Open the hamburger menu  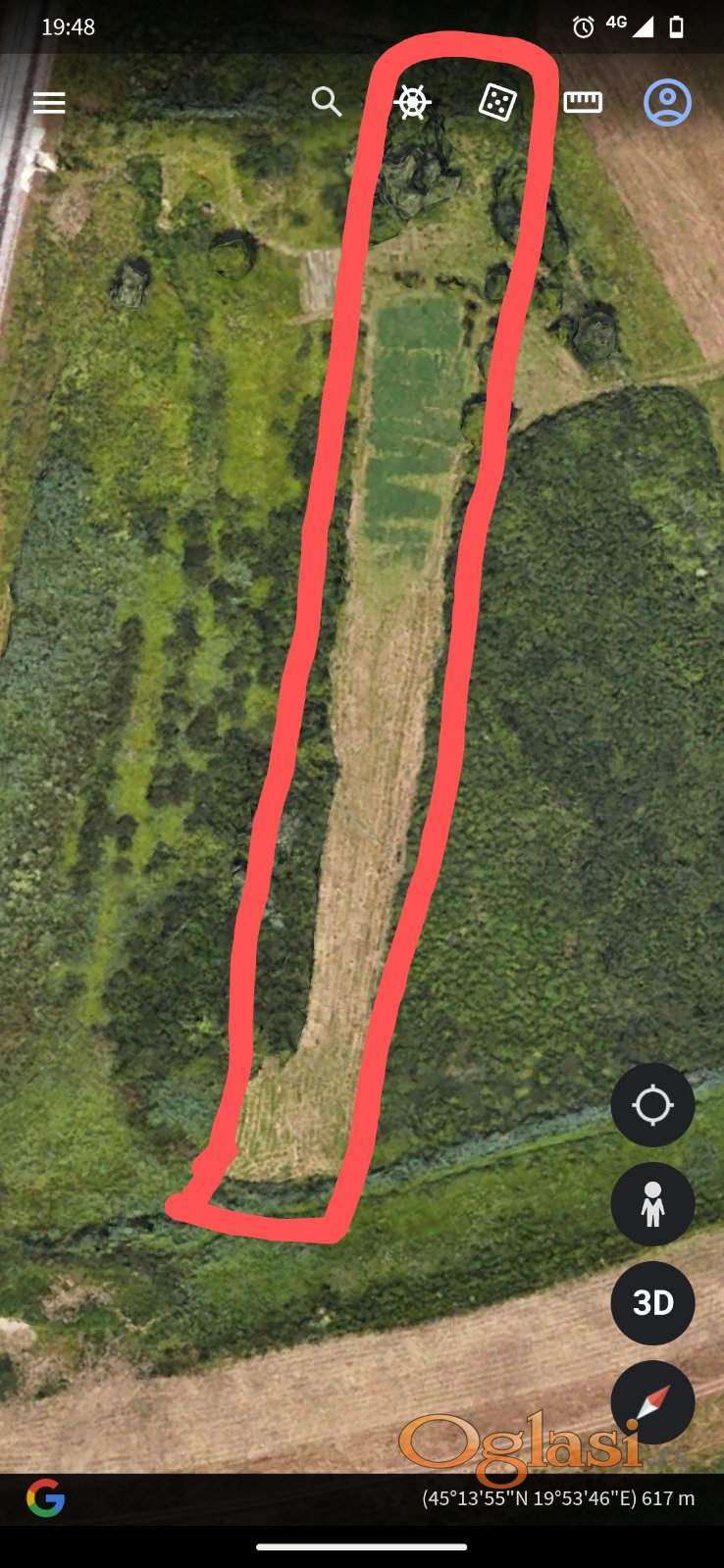coord(49,103)
